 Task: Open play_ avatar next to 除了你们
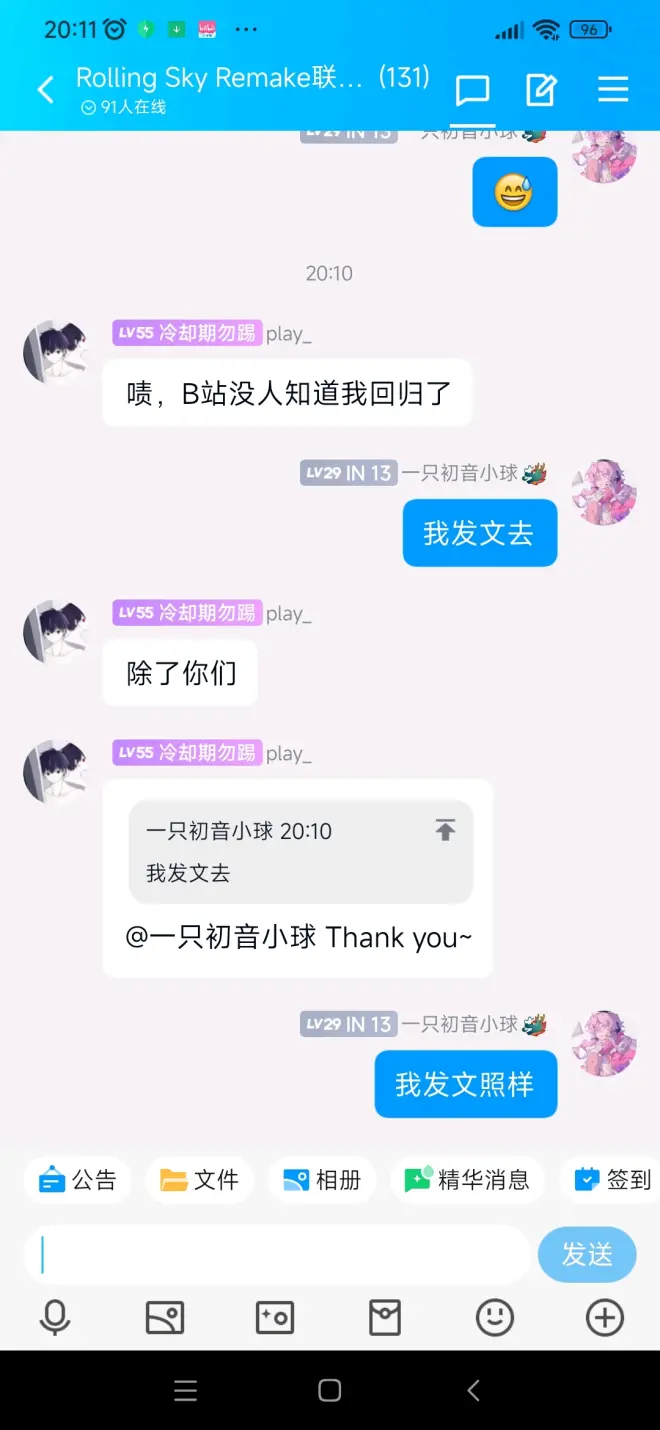(x=55, y=633)
